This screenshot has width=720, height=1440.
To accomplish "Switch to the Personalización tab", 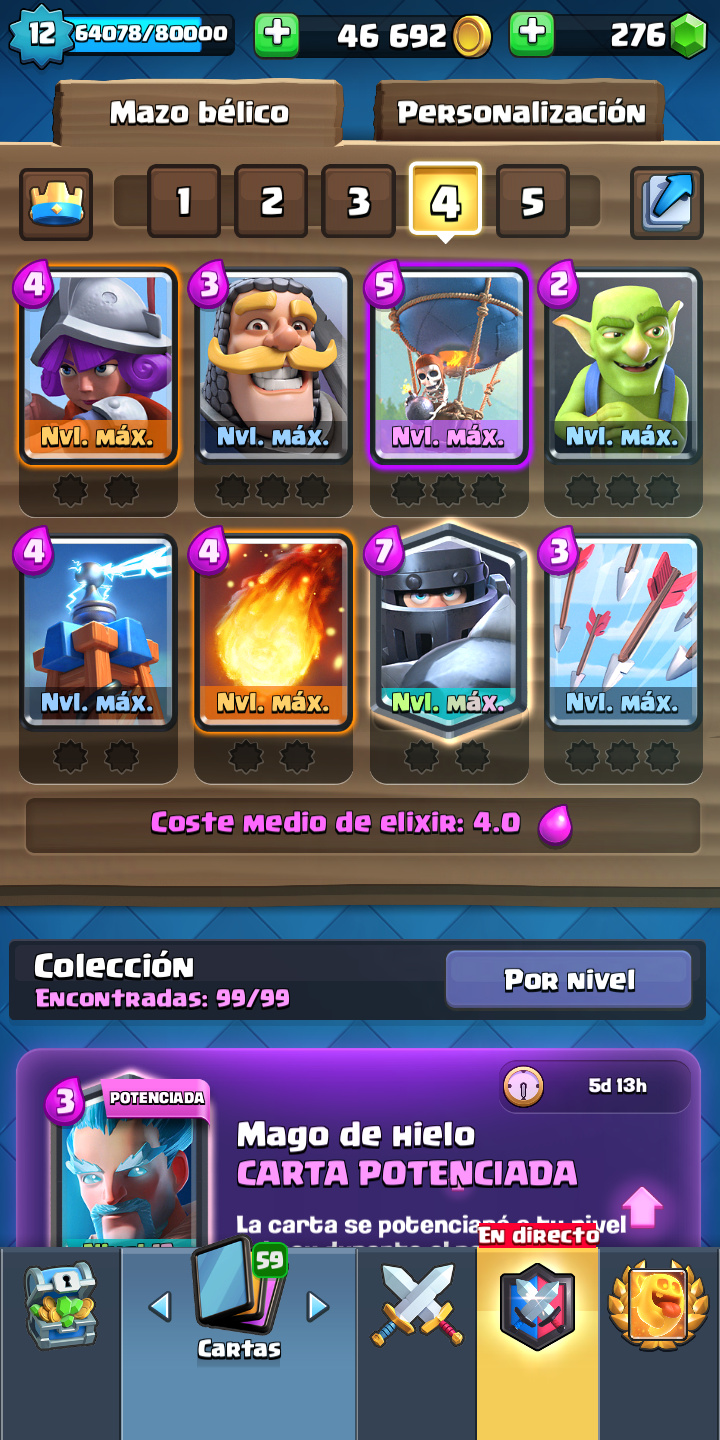I will (x=520, y=112).
